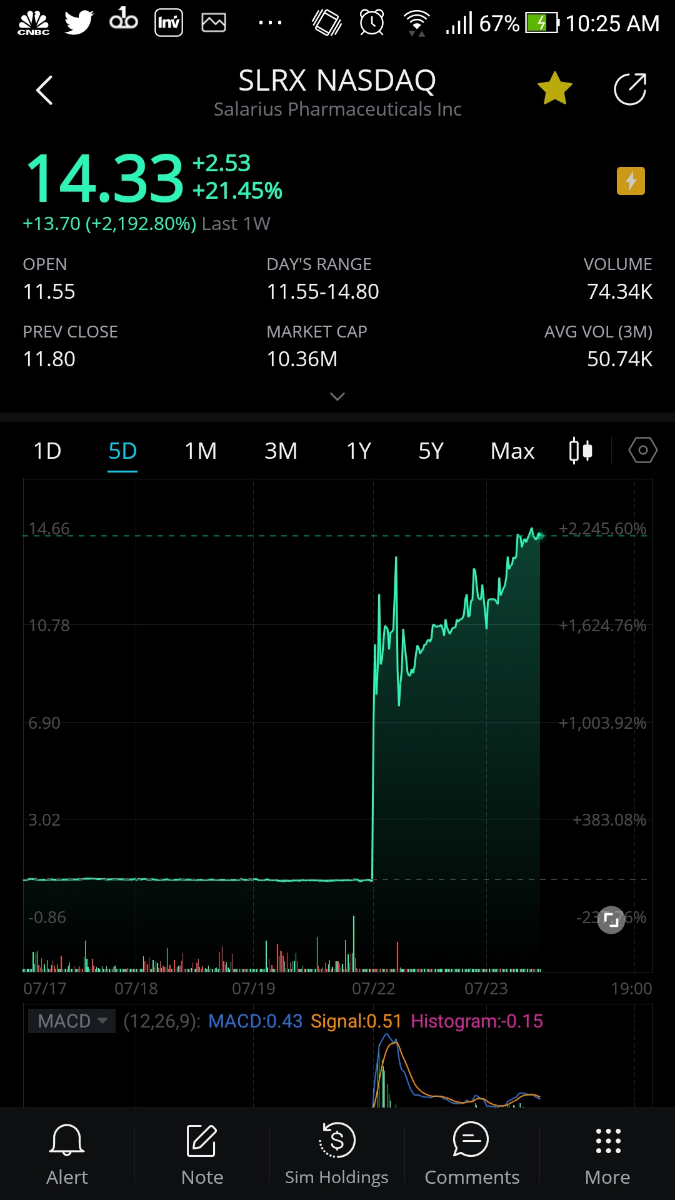Open chart settings hexagon icon
Screen dimensions: 675x1200
point(642,451)
